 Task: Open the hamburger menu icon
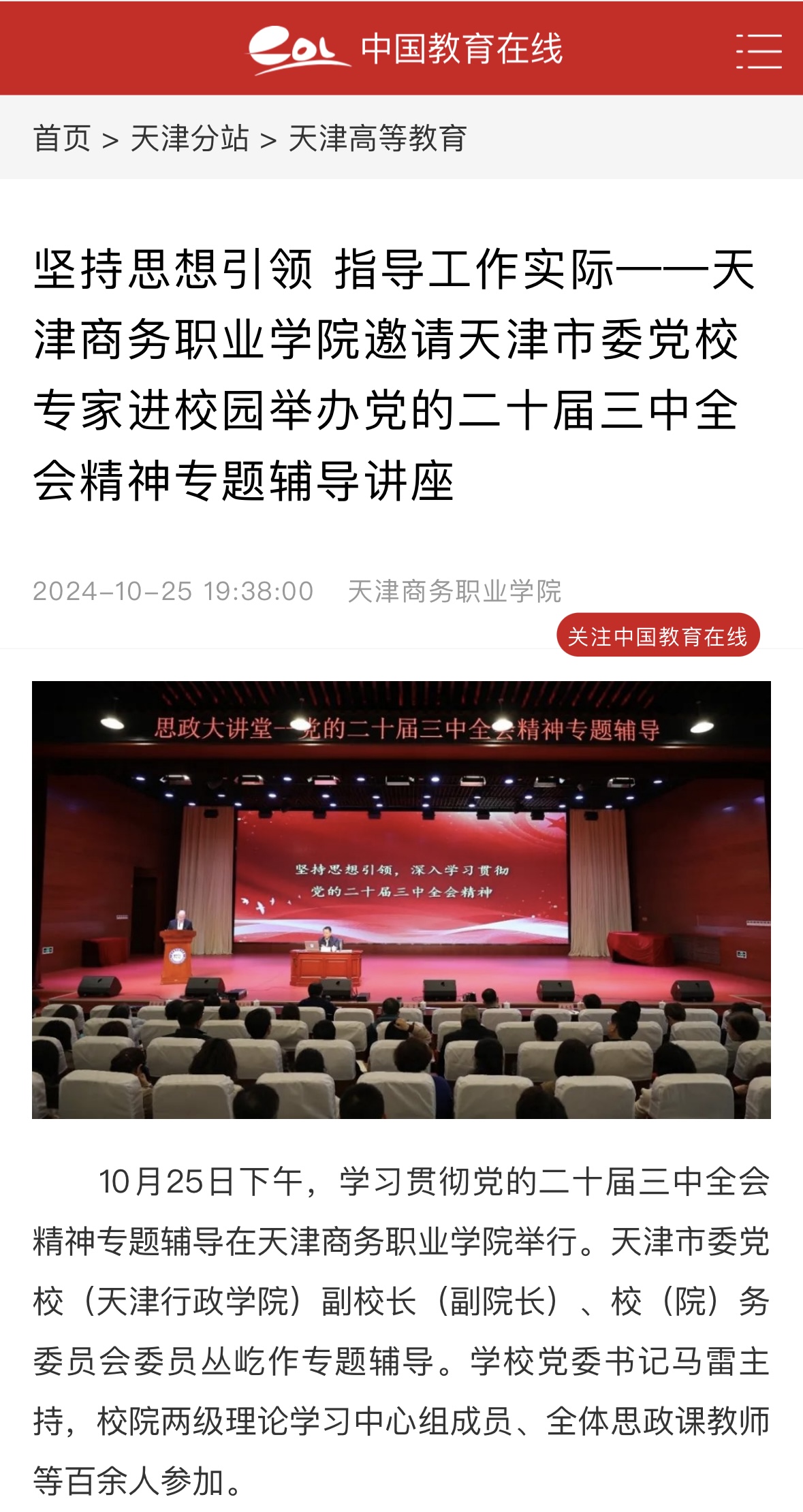click(758, 50)
